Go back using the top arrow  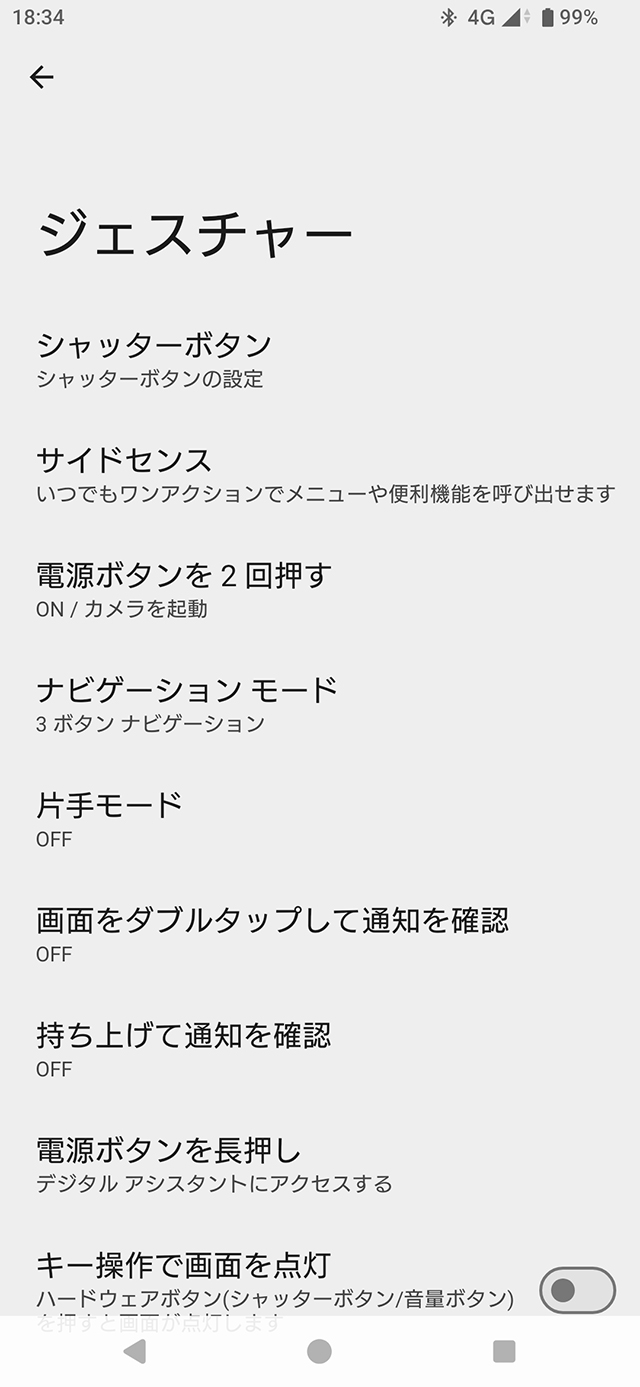(x=41, y=77)
